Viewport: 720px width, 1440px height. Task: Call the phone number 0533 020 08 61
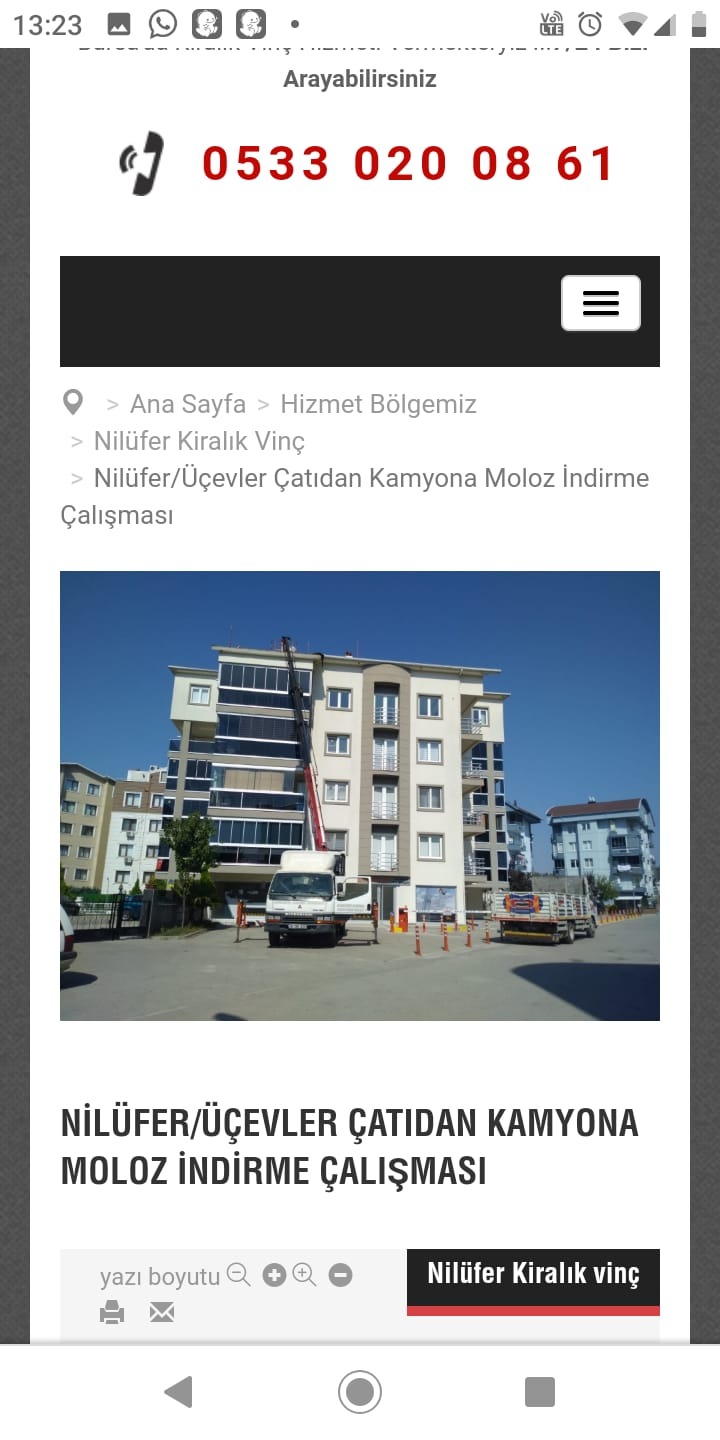point(408,164)
